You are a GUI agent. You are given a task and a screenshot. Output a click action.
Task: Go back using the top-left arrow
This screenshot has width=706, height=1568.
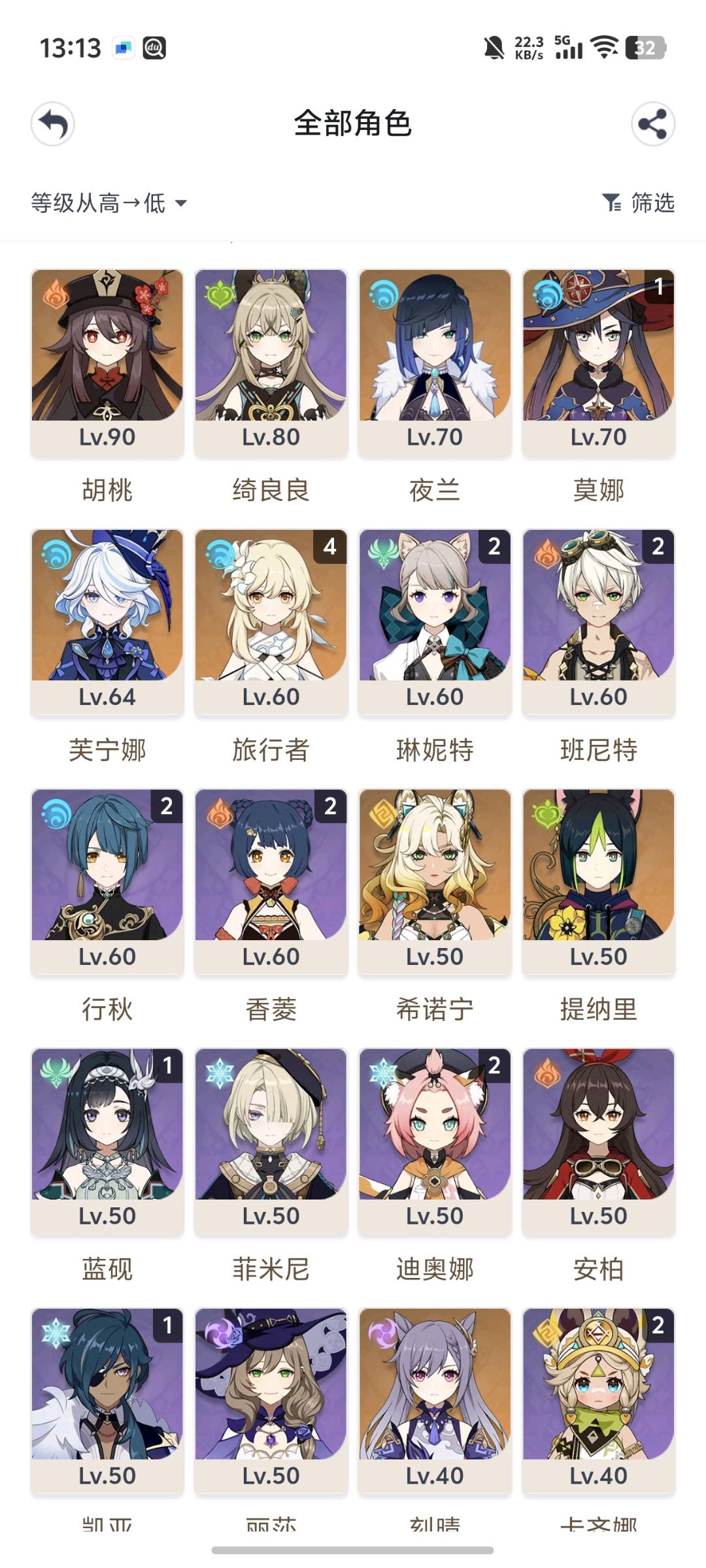point(53,124)
